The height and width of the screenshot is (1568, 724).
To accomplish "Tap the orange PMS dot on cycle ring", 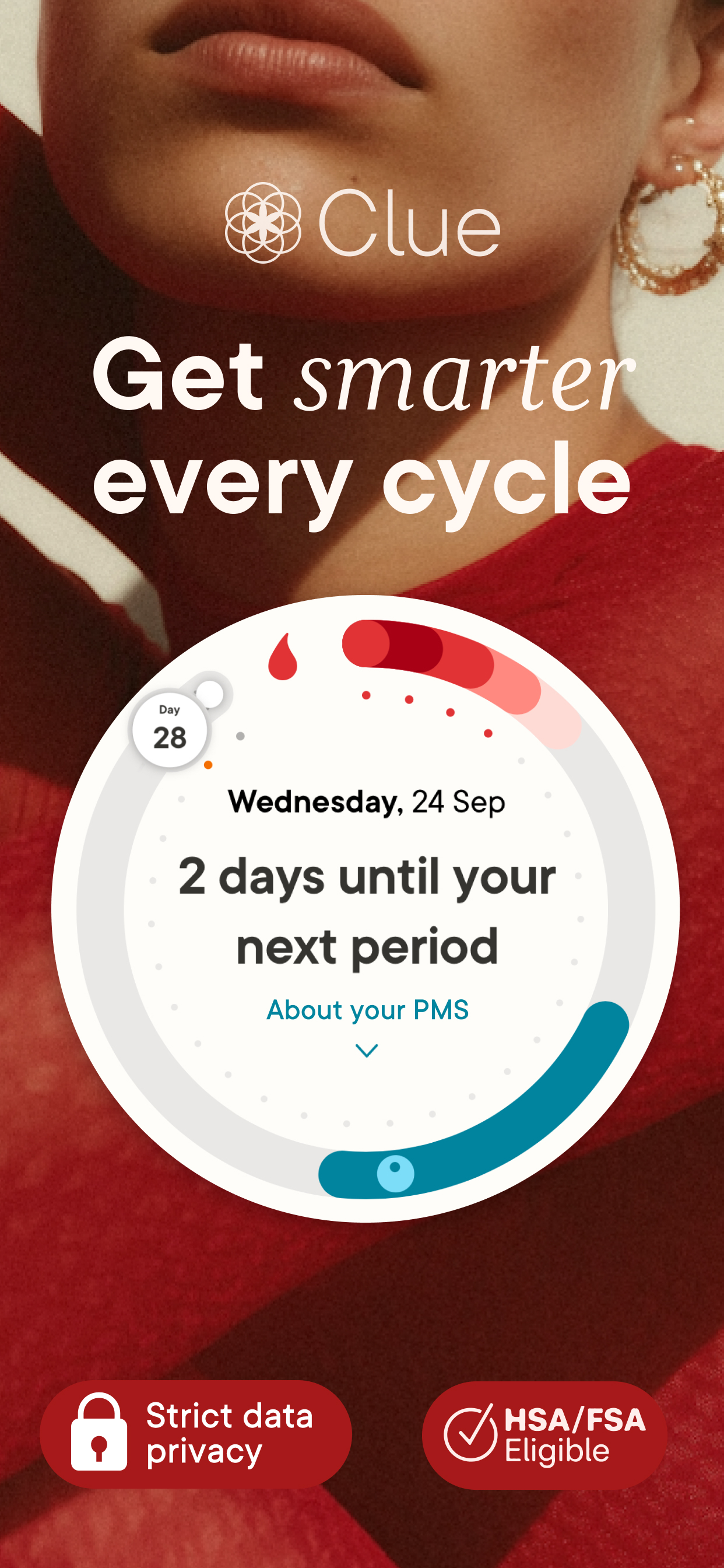I will point(208,765).
